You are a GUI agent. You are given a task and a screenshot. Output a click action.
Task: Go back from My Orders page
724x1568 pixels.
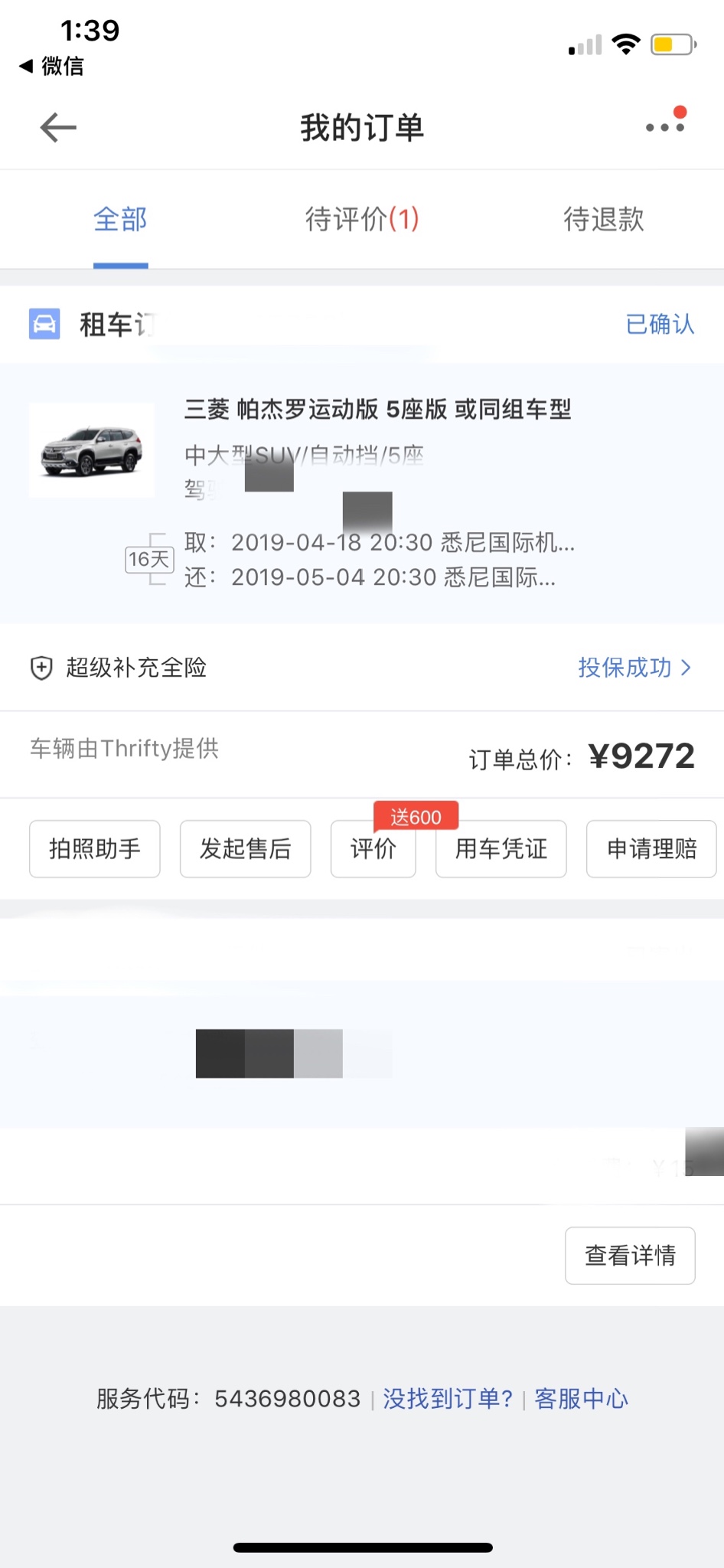pyautogui.click(x=58, y=127)
